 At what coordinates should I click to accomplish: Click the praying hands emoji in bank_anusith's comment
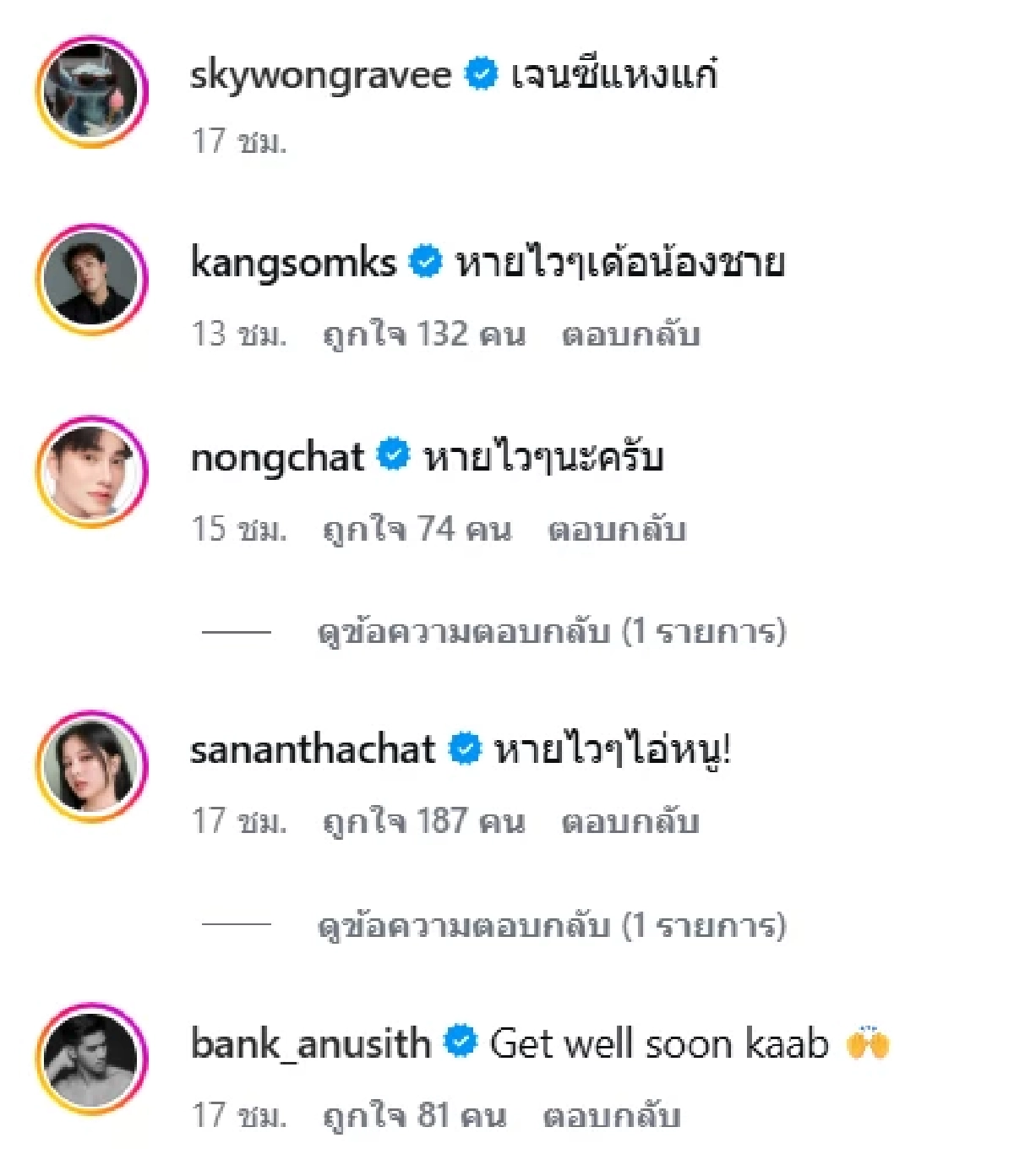[869, 1043]
